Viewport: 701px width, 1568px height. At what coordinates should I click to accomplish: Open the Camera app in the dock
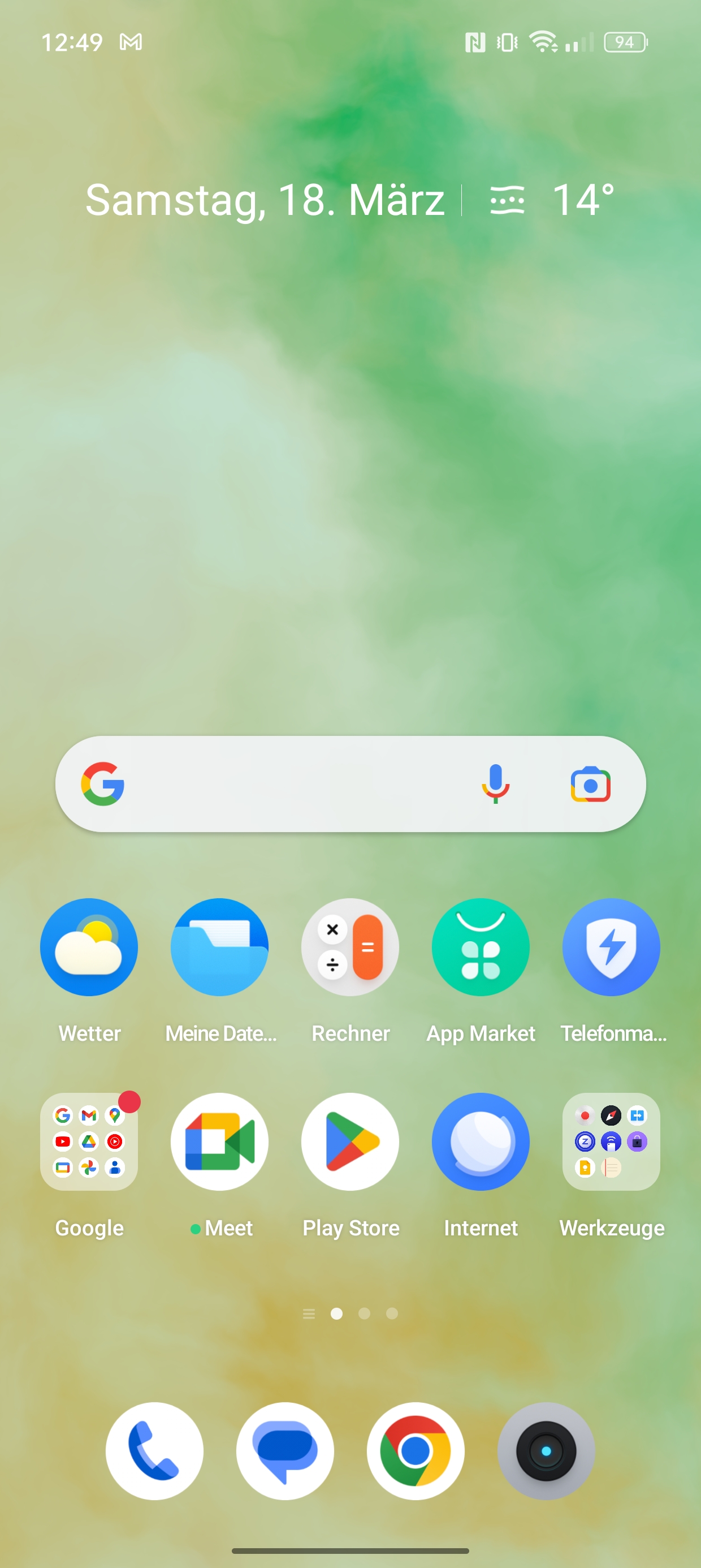click(x=547, y=1451)
